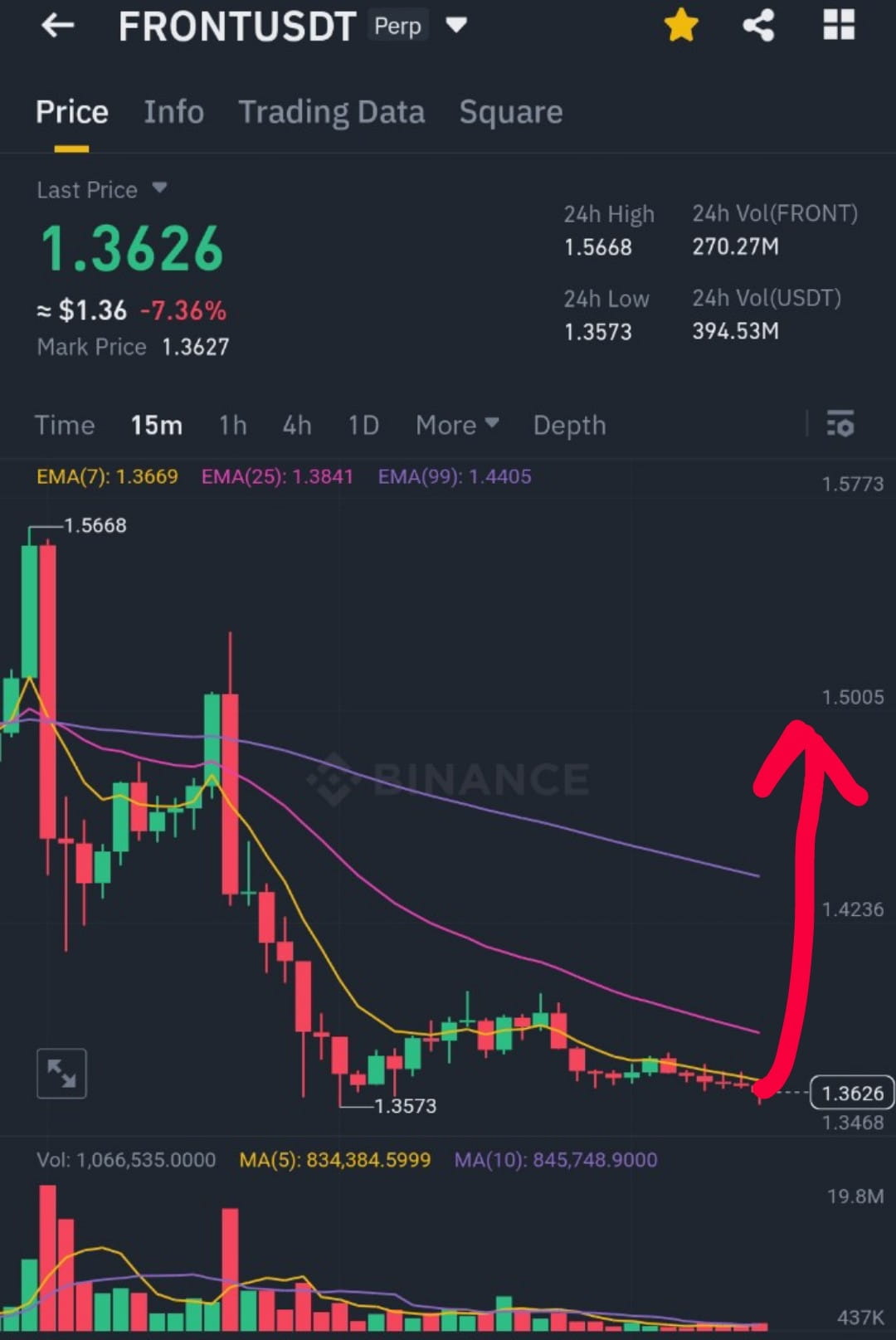896x1340 pixels.
Task: Tap the grid layout icon top right
Action: click(838, 25)
